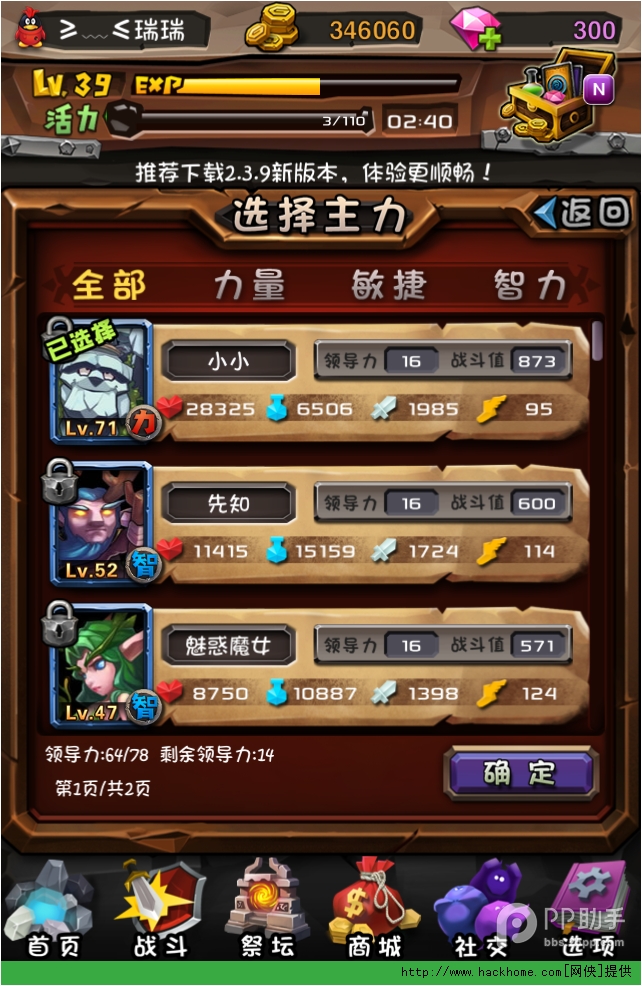The height and width of the screenshot is (986, 642).
Task: Confirm selection with 确定 button
Action: click(x=519, y=773)
